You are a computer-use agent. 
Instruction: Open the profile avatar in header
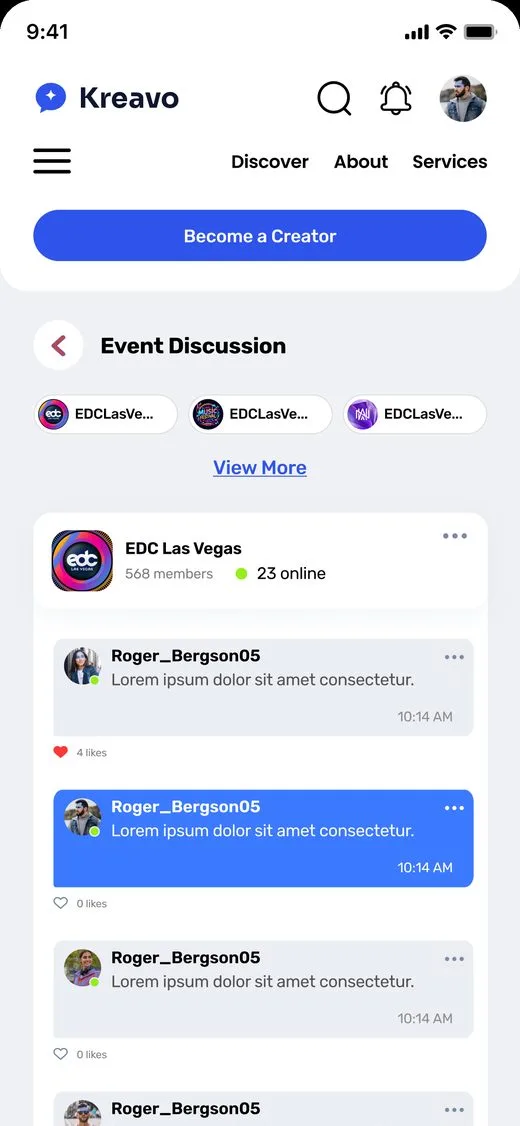463,98
